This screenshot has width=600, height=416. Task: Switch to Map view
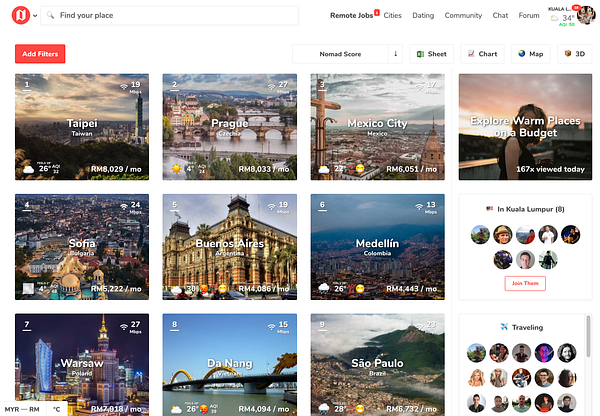coord(530,54)
